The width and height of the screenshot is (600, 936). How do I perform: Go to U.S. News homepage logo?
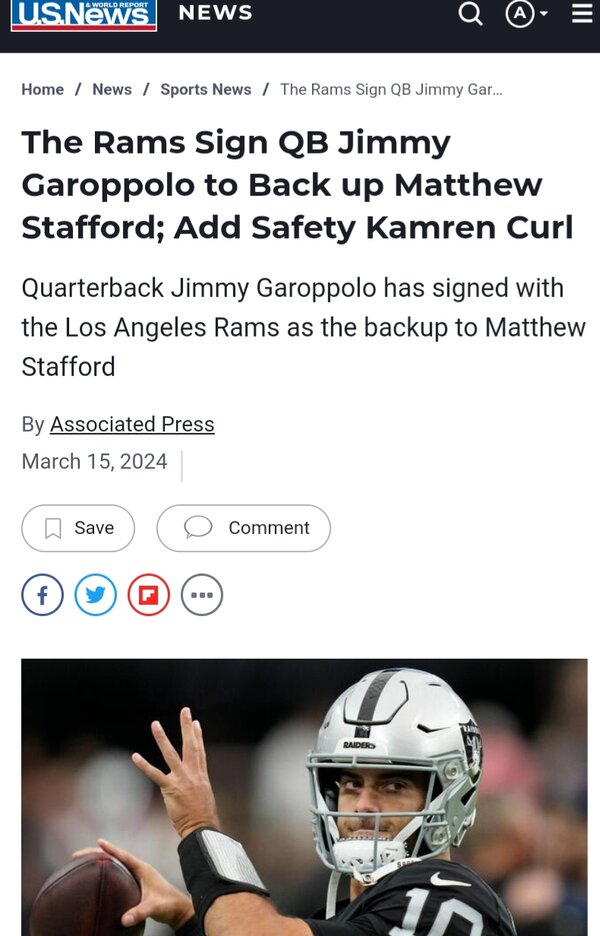point(84,15)
